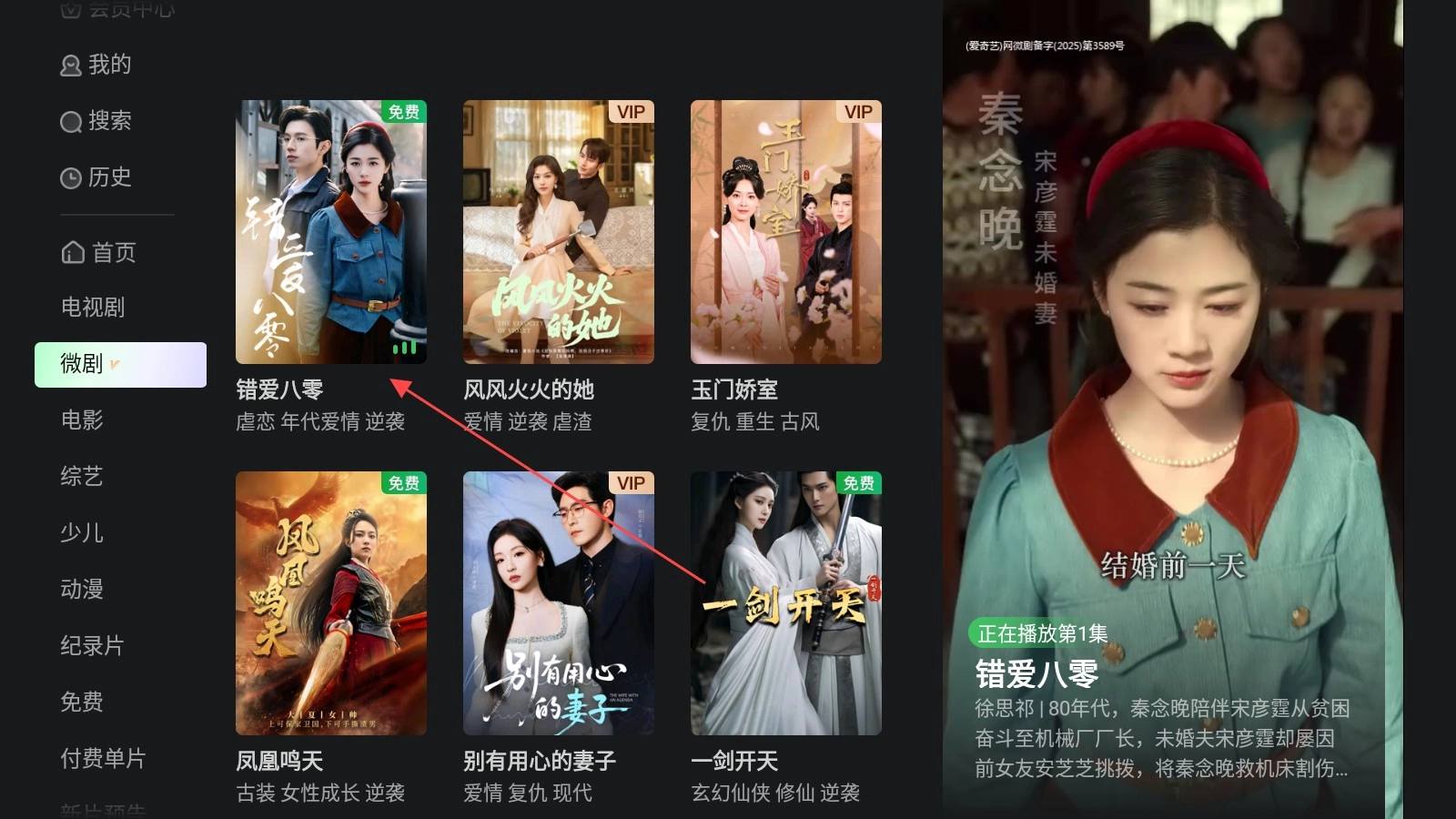Open the playing 错爱八零 episode preview
Image resolution: width=1456 pixels, height=819 pixels.
coord(1172,409)
